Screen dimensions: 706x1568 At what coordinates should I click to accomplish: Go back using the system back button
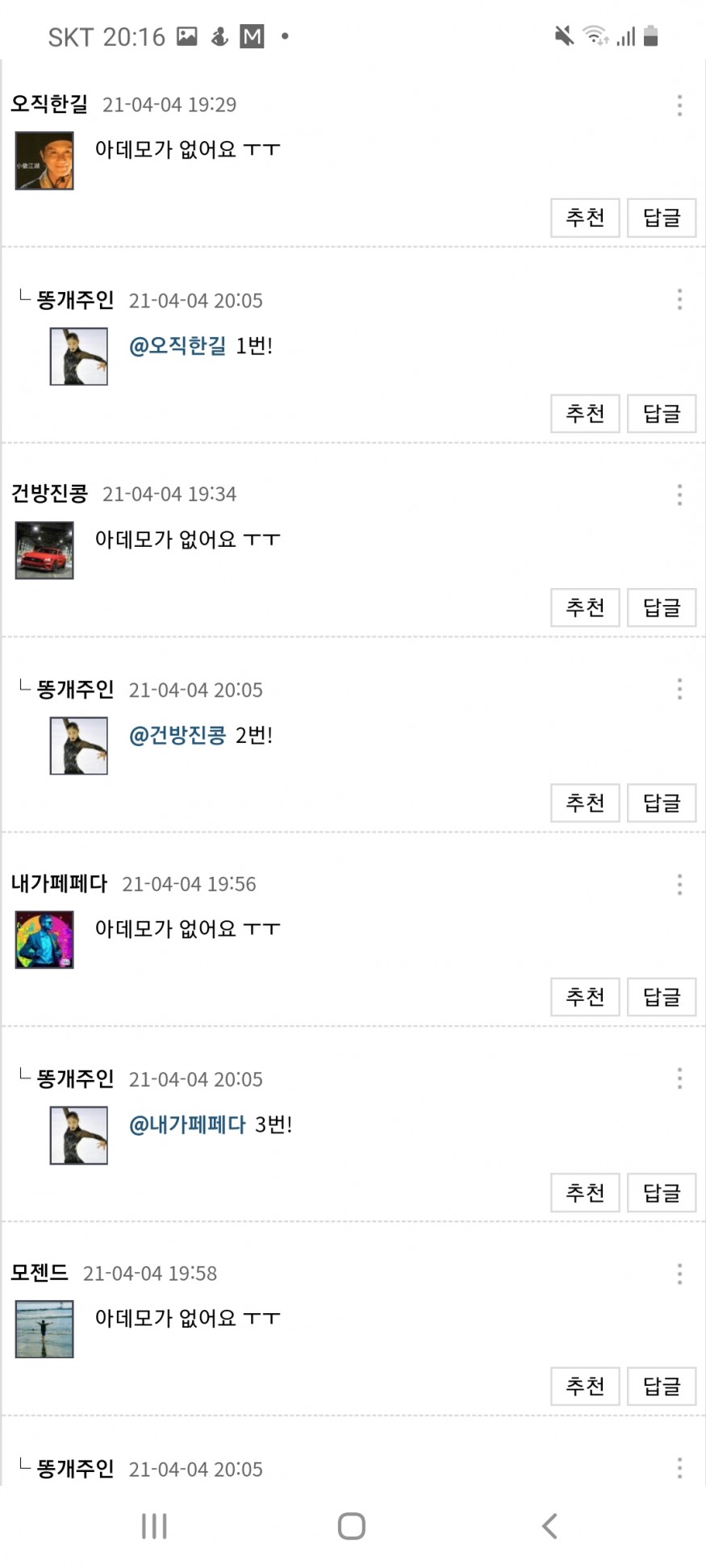point(549,1526)
